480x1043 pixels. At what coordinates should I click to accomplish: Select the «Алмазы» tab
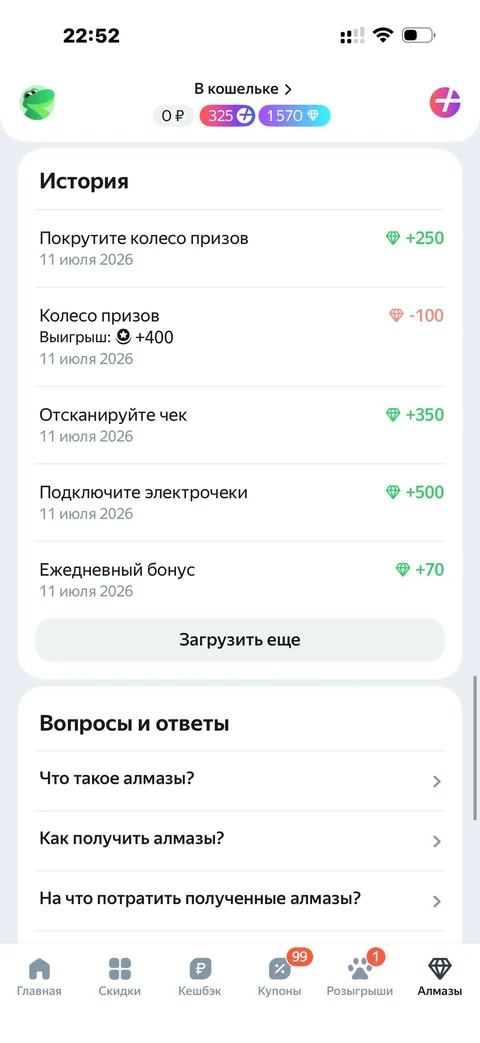click(x=439, y=976)
